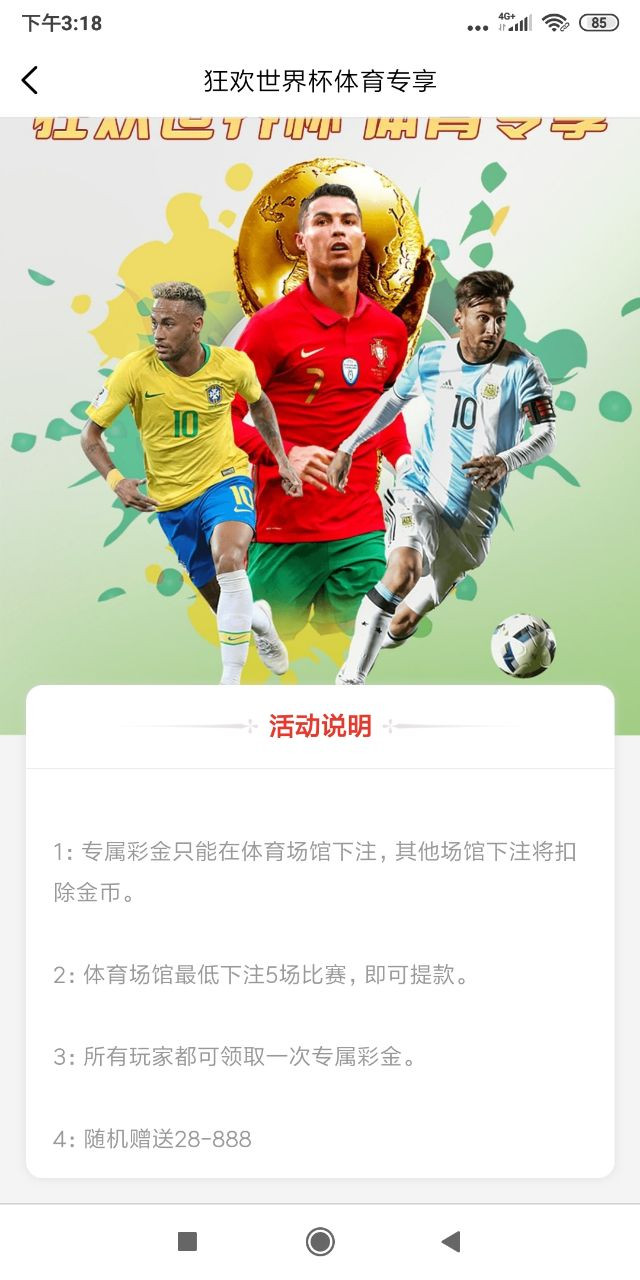Image resolution: width=640 pixels, height=1280 pixels.
Task: Go to the system home screen
Action: 320,1242
